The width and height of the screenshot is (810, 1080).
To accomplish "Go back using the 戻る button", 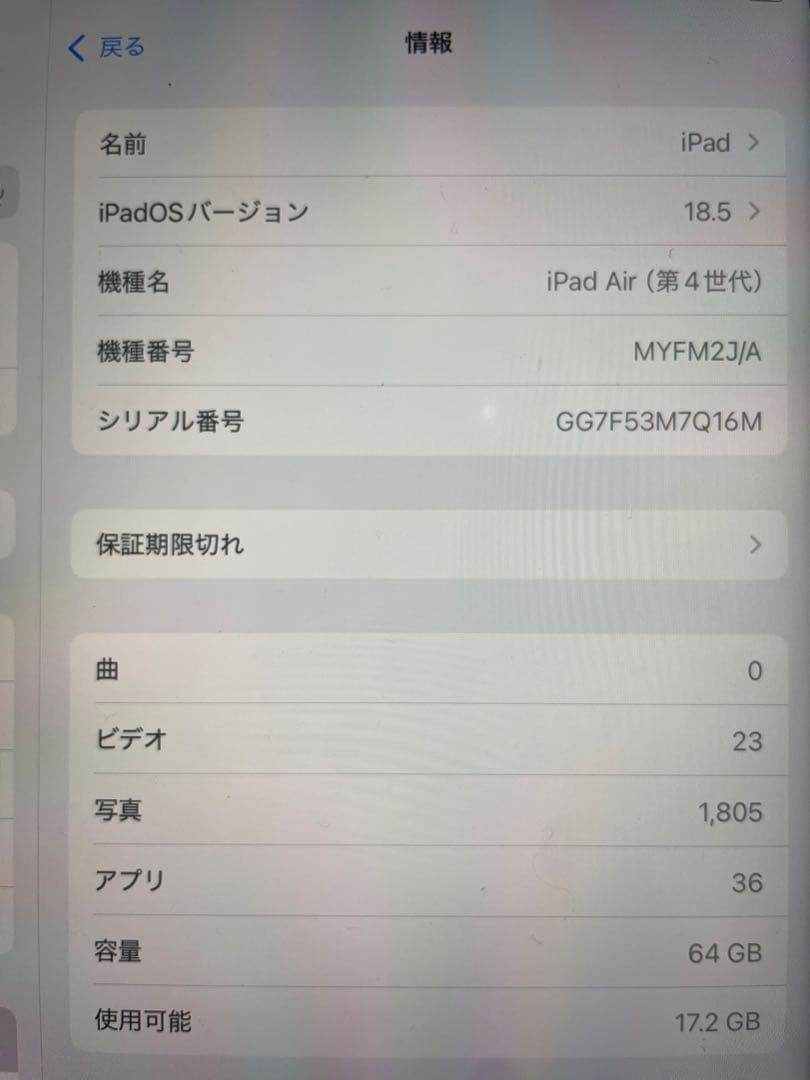I will click(106, 47).
